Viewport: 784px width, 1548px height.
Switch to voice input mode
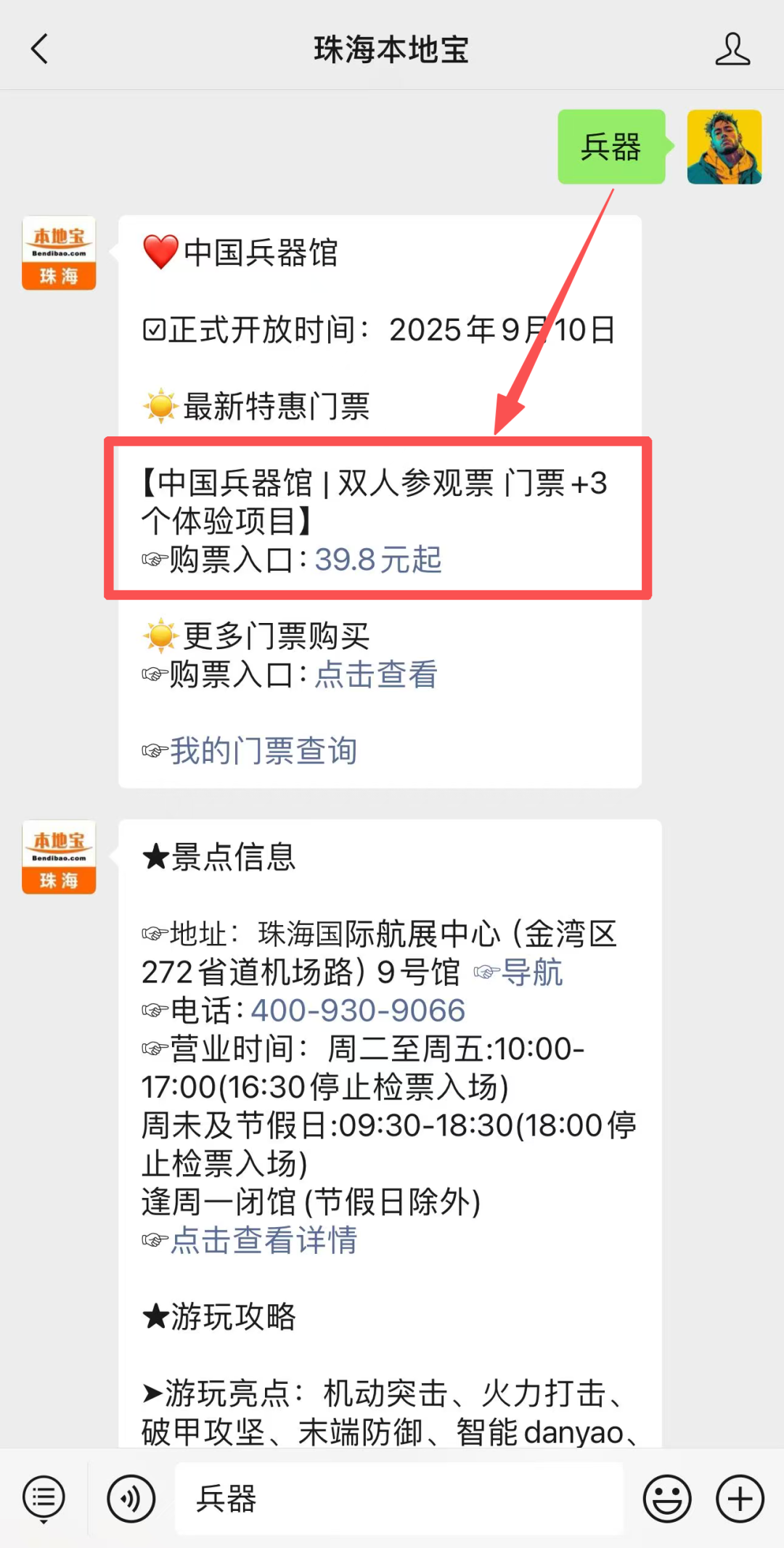click(x=131, y=1499)
